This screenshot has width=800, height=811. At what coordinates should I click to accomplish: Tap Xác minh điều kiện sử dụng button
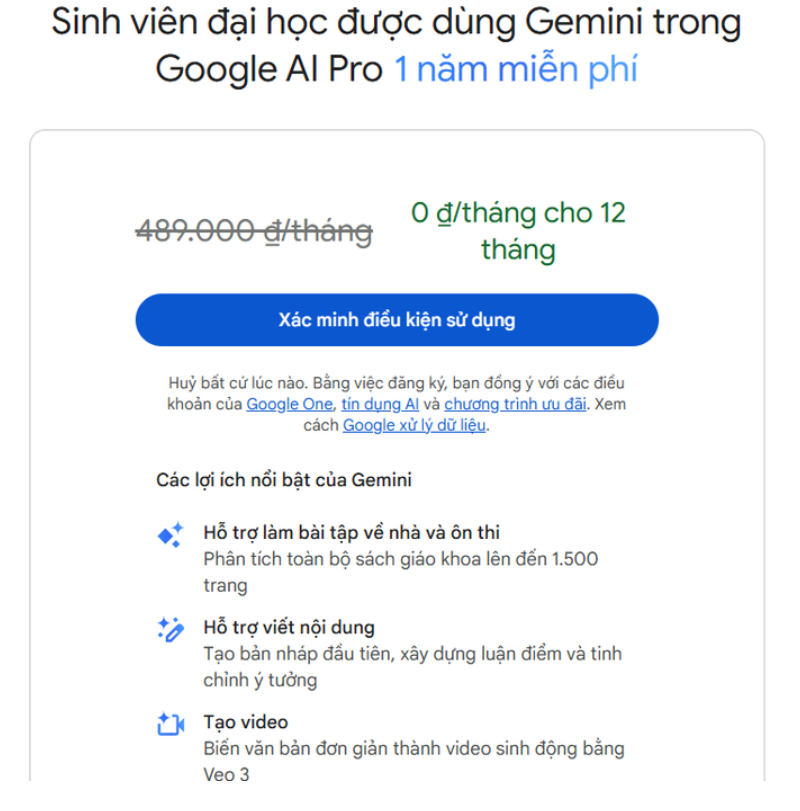coord(397,320)
